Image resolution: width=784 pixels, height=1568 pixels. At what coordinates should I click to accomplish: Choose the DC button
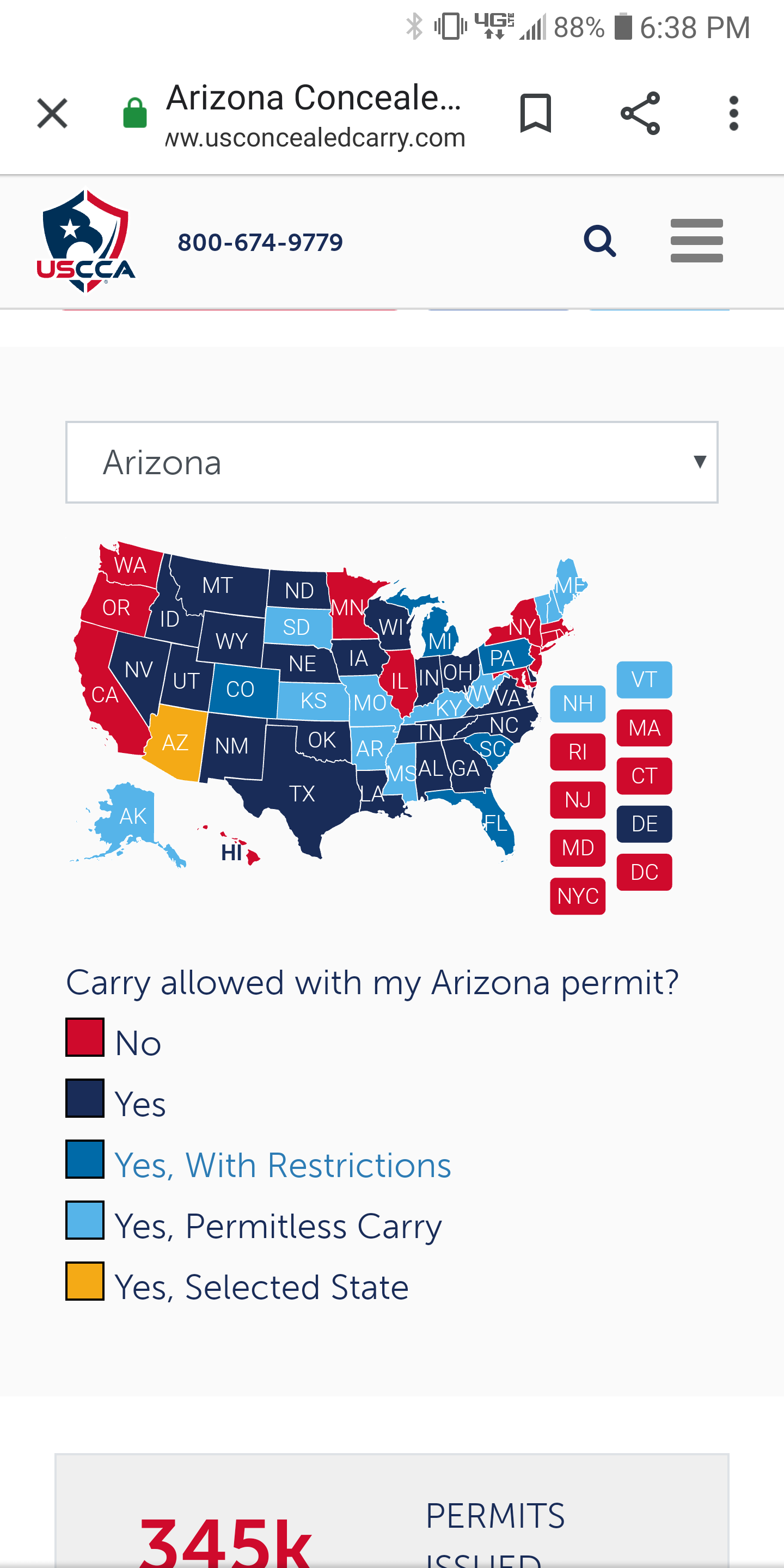point(644,872)
